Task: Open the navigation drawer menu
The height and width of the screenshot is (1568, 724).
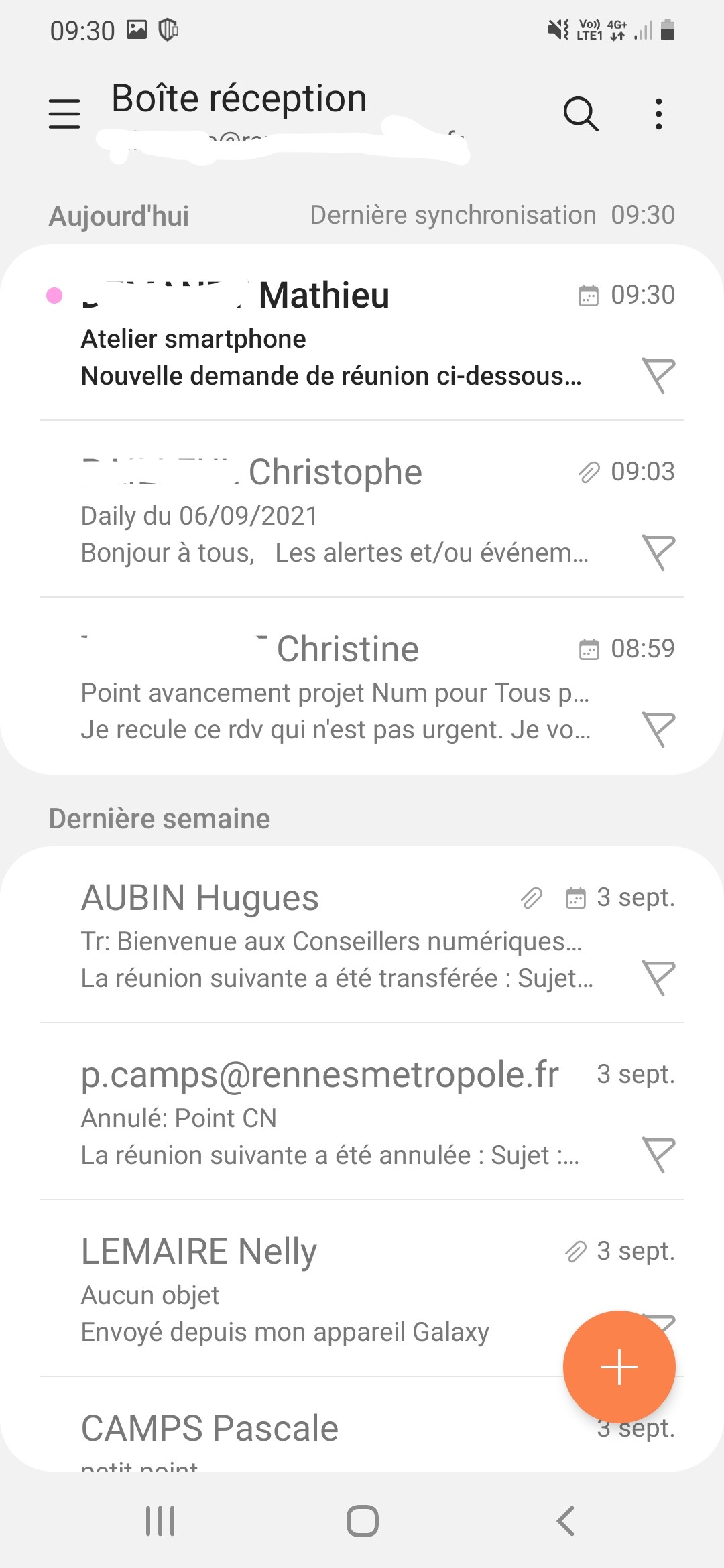Action: (64, 113)
